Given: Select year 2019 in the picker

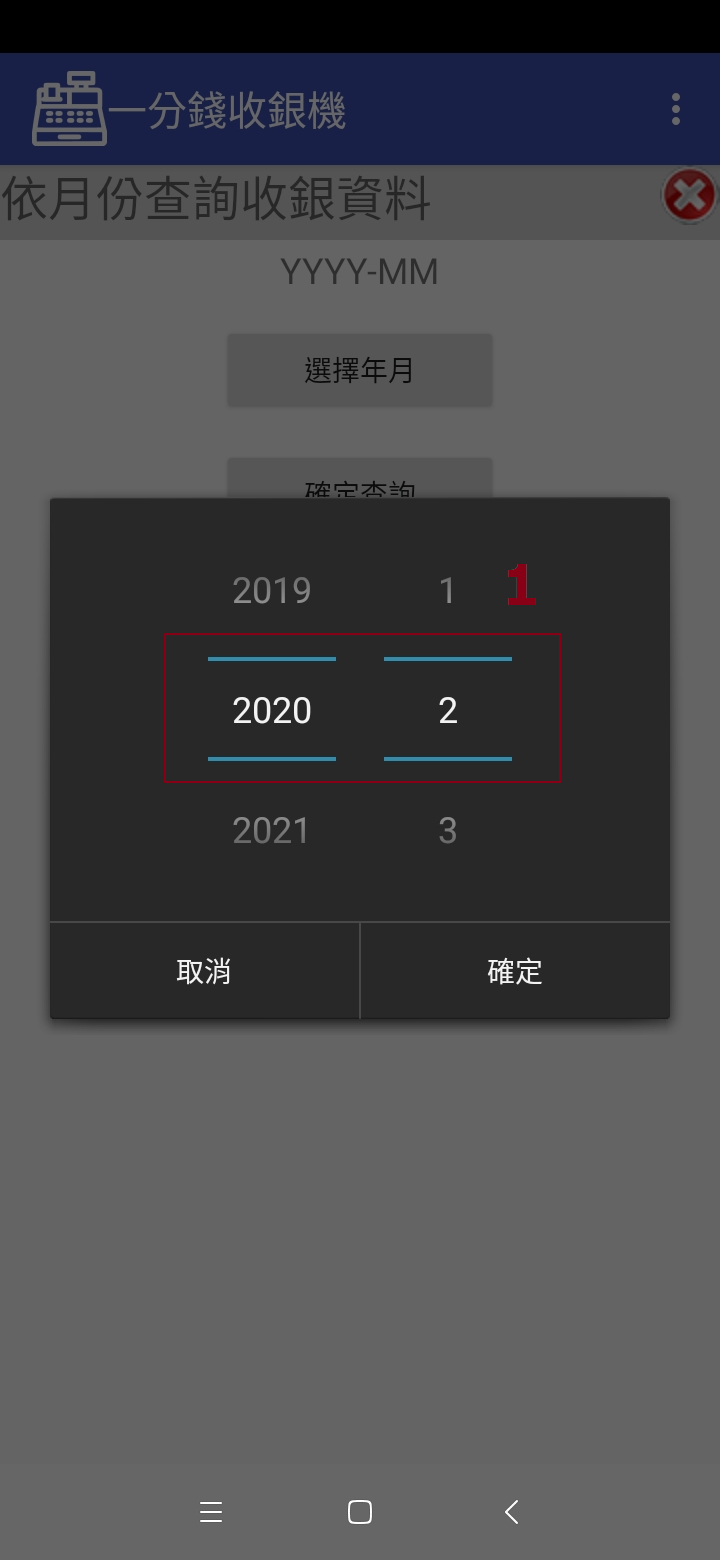Looking at the screenshot, I should click(x=272, y=591).
